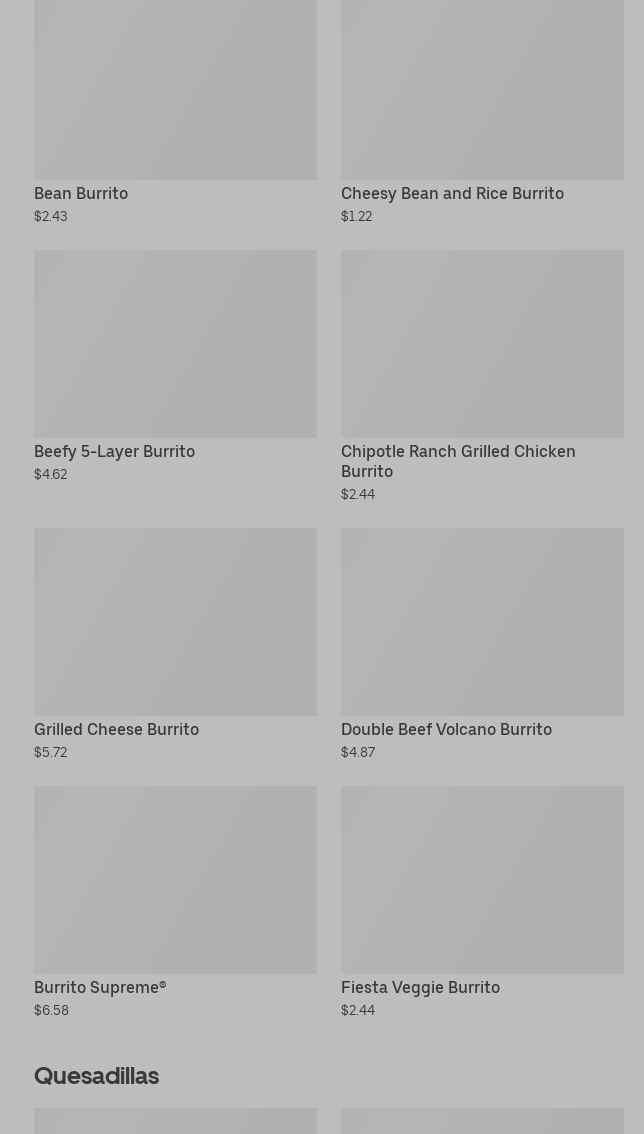644x1134 pixels.
Task: Open Chipotle Ranch Grilled Chicken Burrito
Action: coord(482,345)
